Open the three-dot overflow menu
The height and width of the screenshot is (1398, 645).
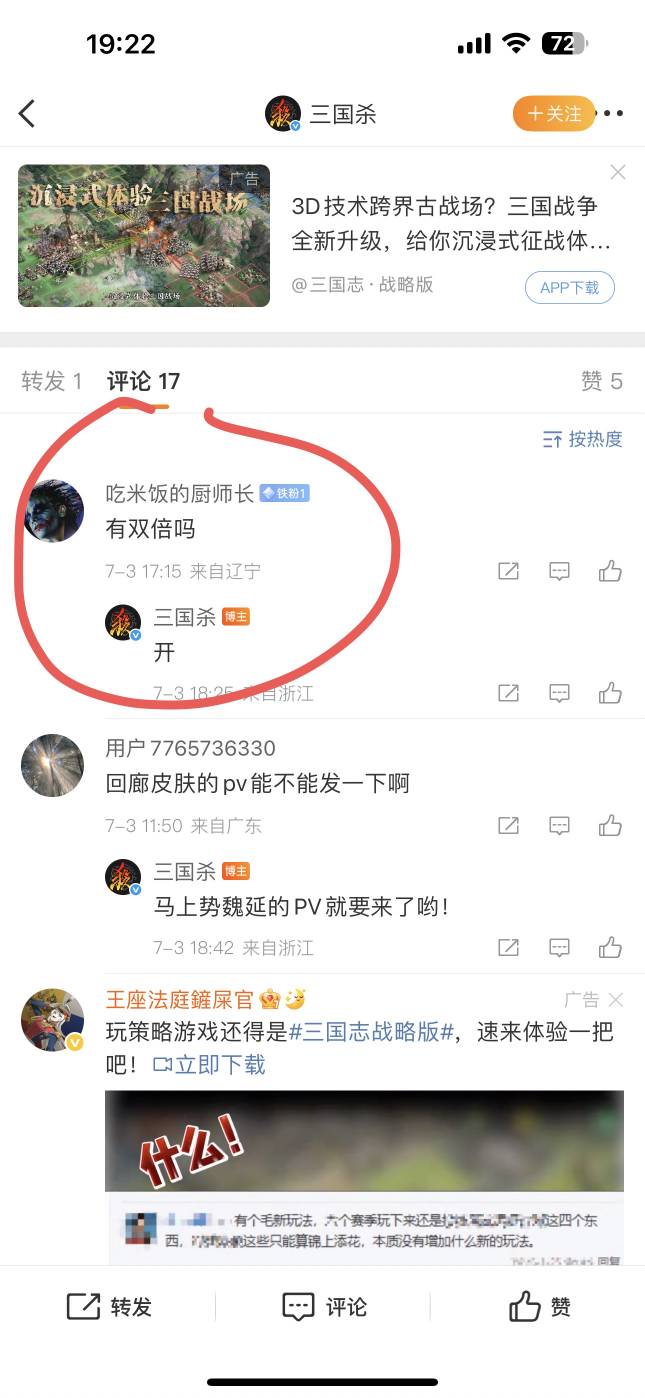(614, 114)
